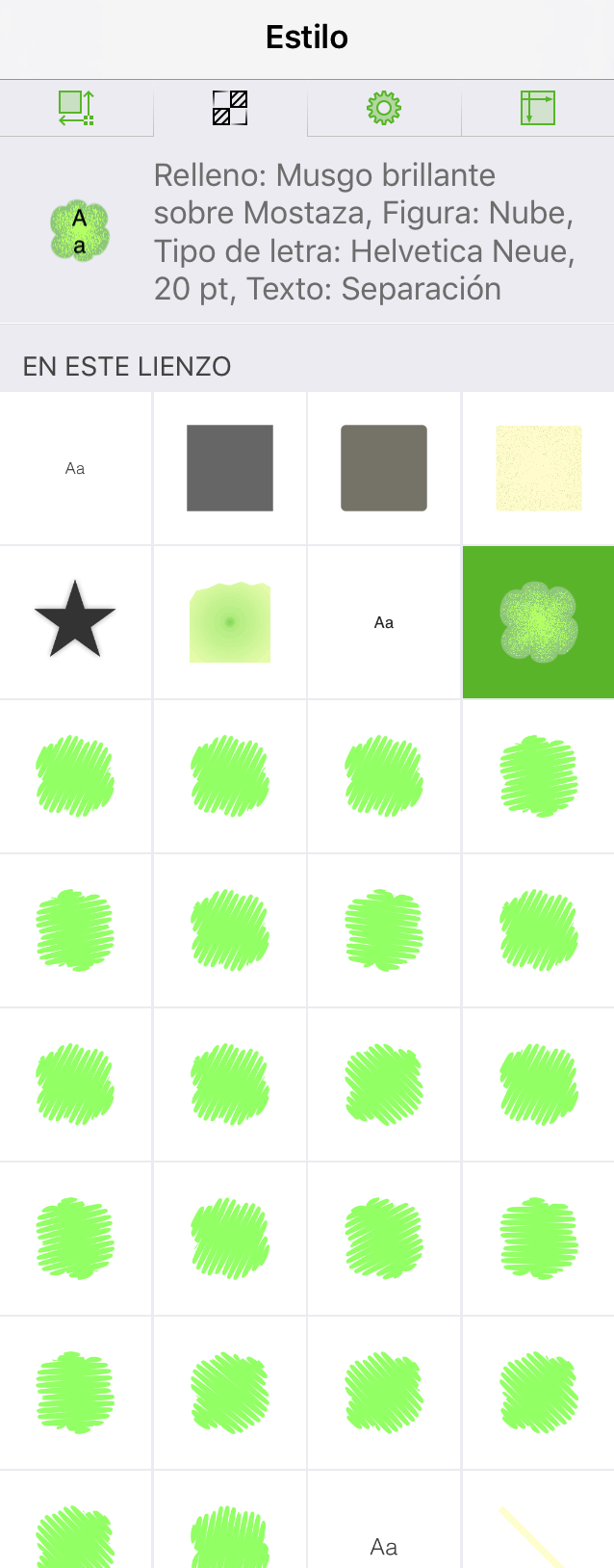The height and width of the screenshot is (1568, 614).
Task: Select the checkered style tab
Action: tap(230, 108)
